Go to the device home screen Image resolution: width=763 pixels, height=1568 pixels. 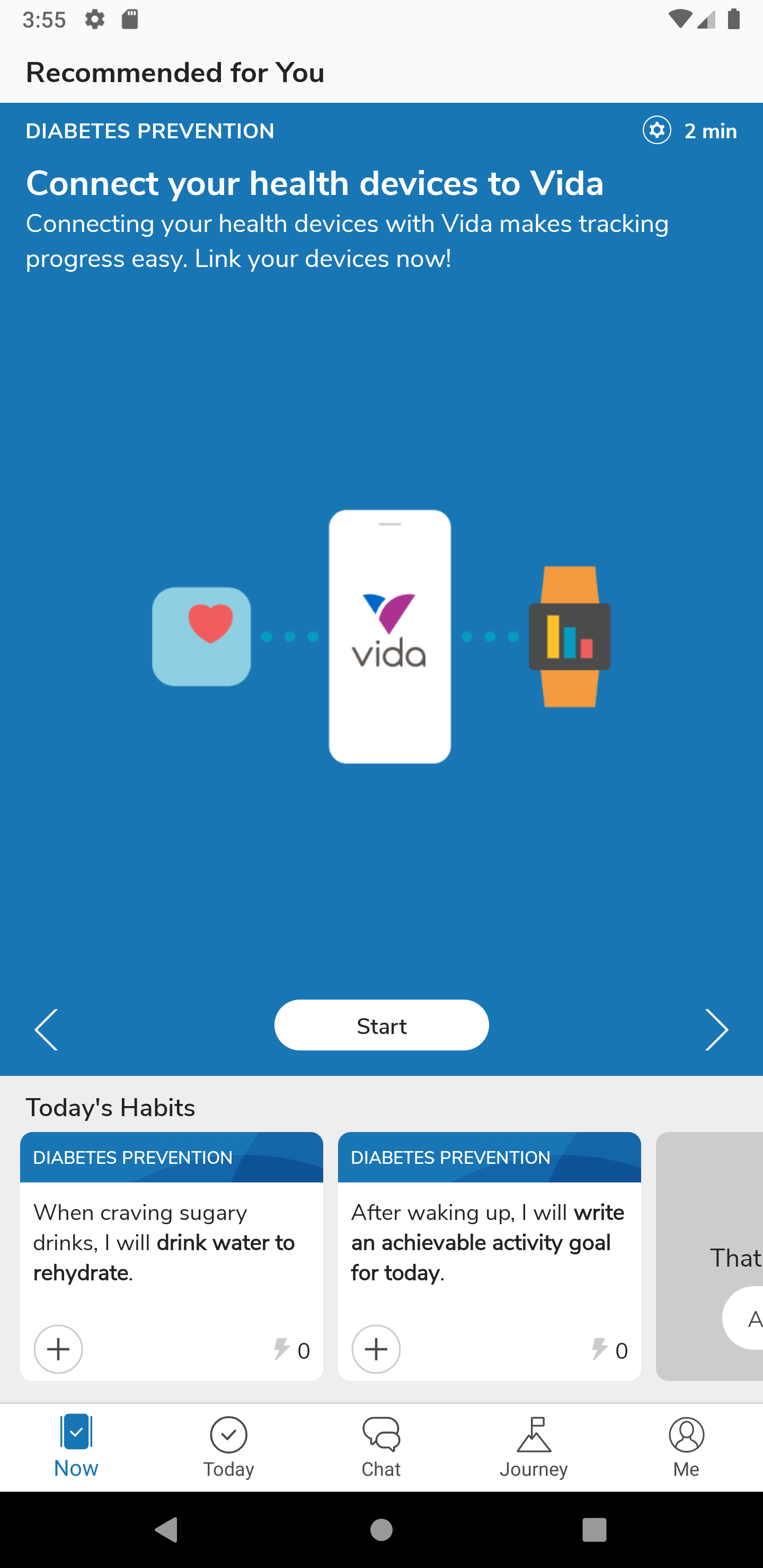(x=381, y=1529)
